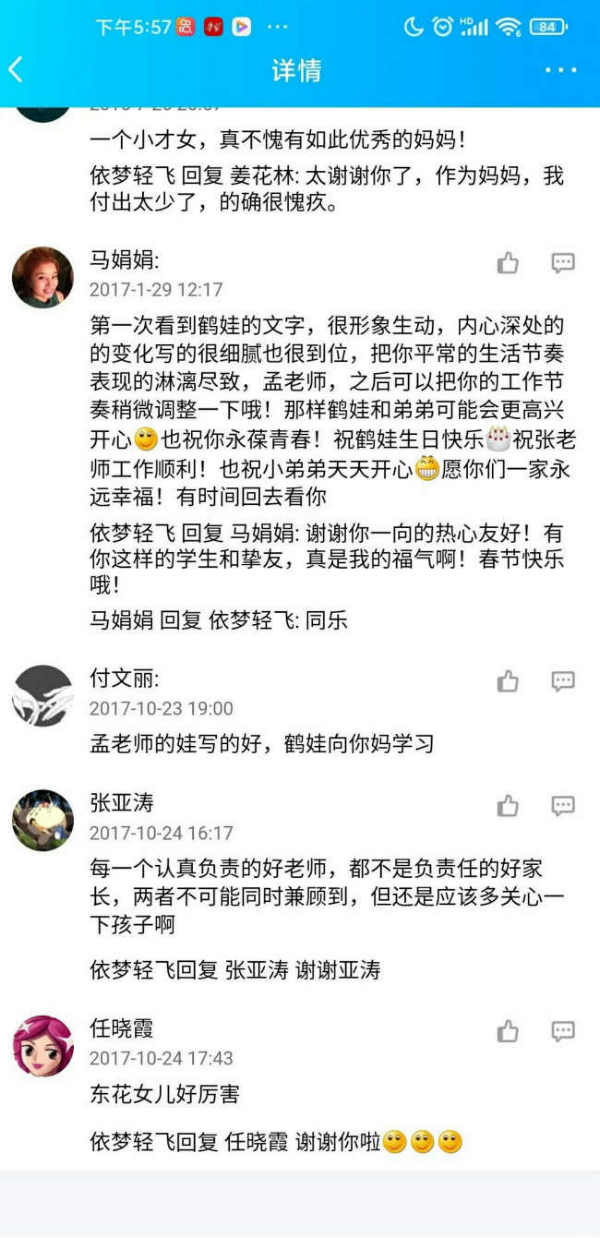Open 张亚涛's profile avatar
600x1238 pixels.
[x=42, y=819]
